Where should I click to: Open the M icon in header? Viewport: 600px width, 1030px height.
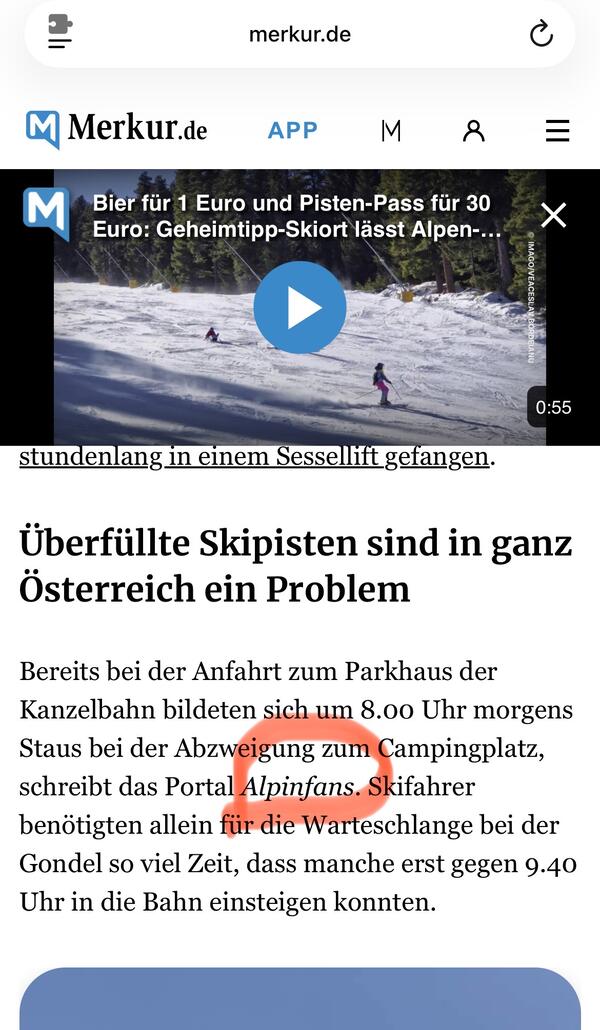tap(391, 130)
